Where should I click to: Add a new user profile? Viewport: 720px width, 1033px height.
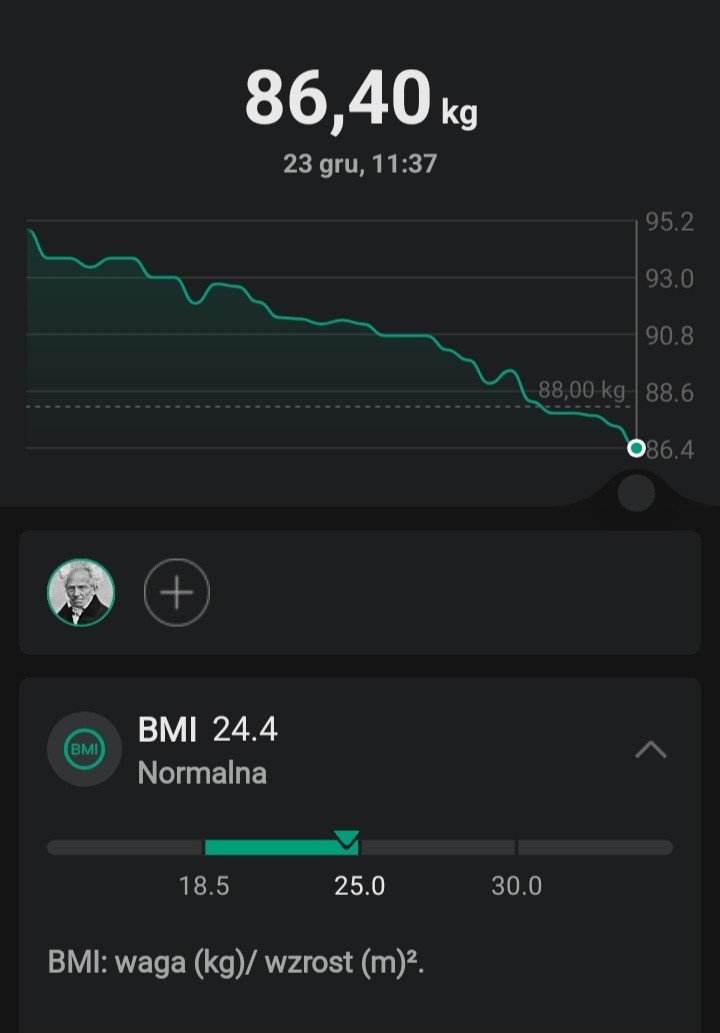click(177, 593)
